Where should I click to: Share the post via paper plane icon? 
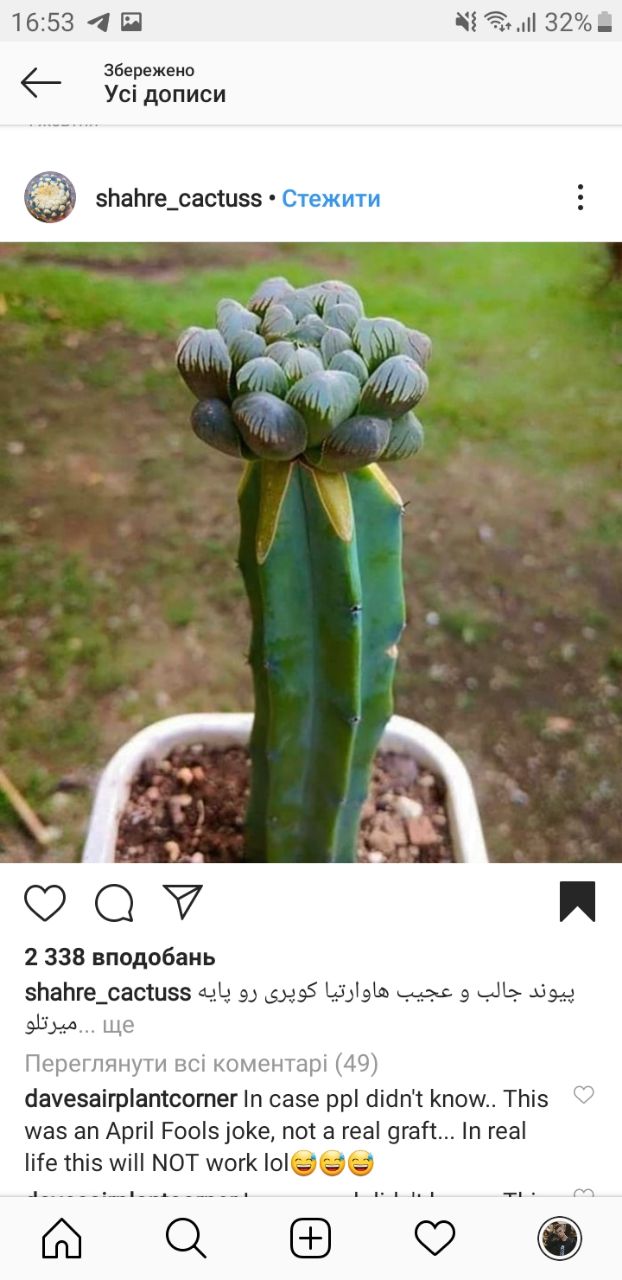point(183,901)
